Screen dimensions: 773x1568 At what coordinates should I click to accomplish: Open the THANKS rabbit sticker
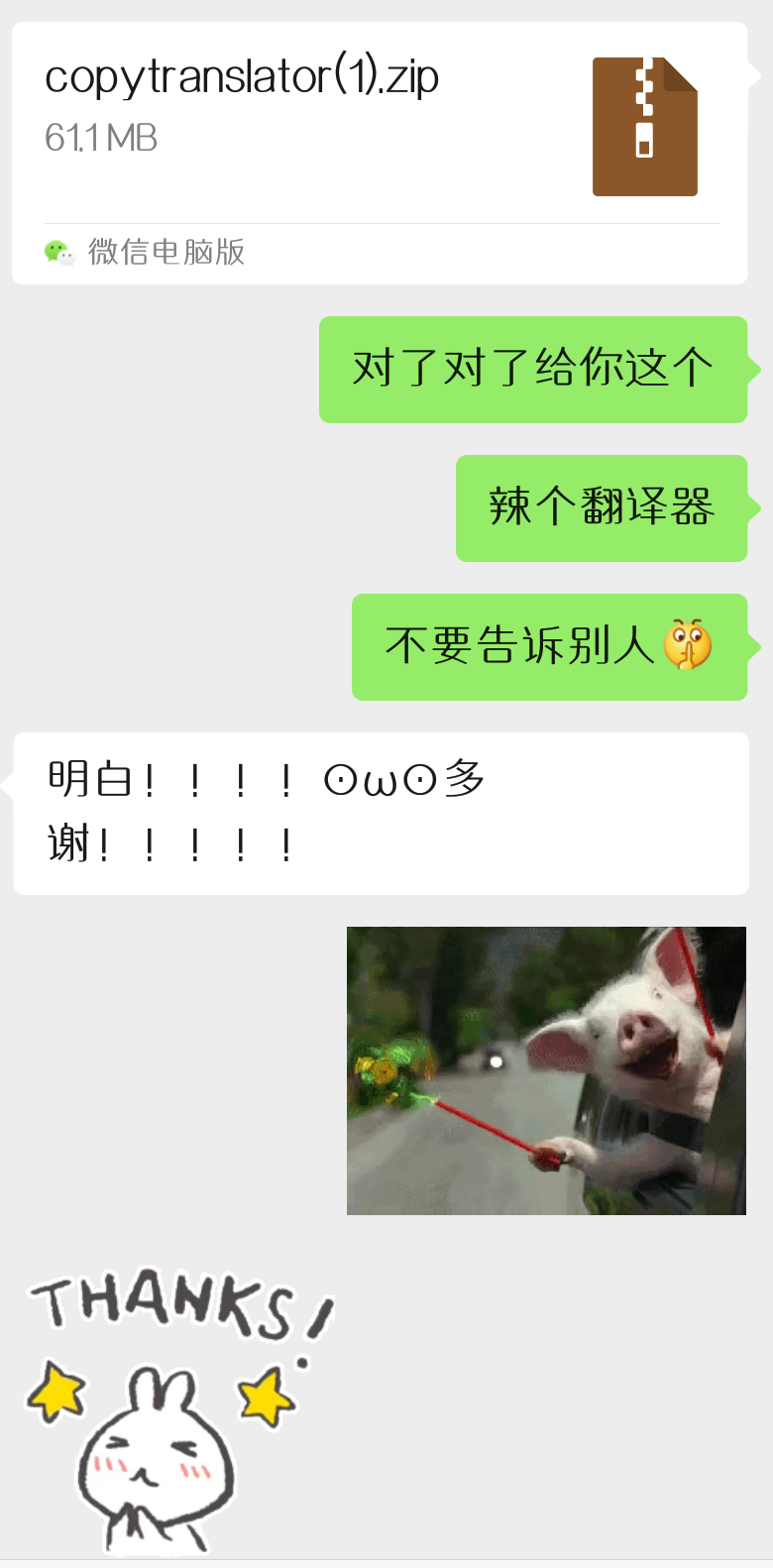point(178,1407)
